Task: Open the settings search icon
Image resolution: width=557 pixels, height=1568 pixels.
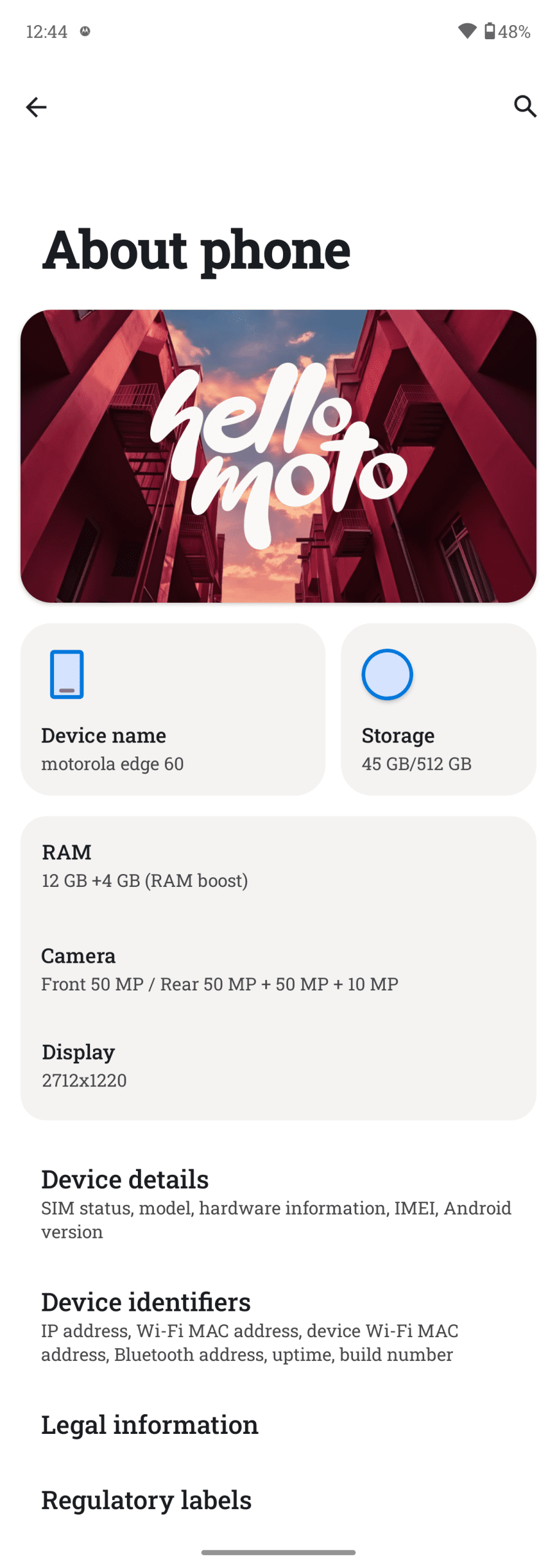Action: point(525,107)
